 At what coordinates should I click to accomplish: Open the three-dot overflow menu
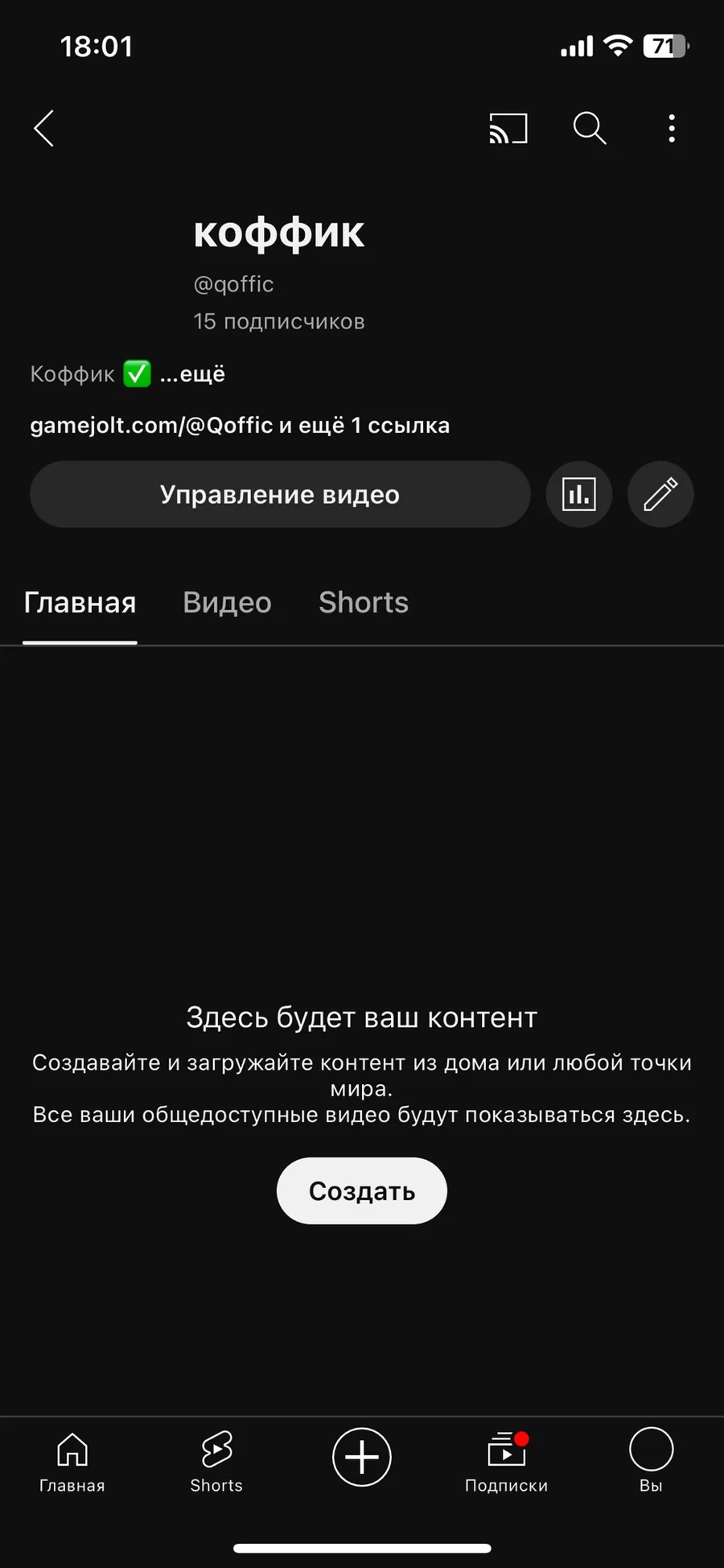tap(672, 129)
